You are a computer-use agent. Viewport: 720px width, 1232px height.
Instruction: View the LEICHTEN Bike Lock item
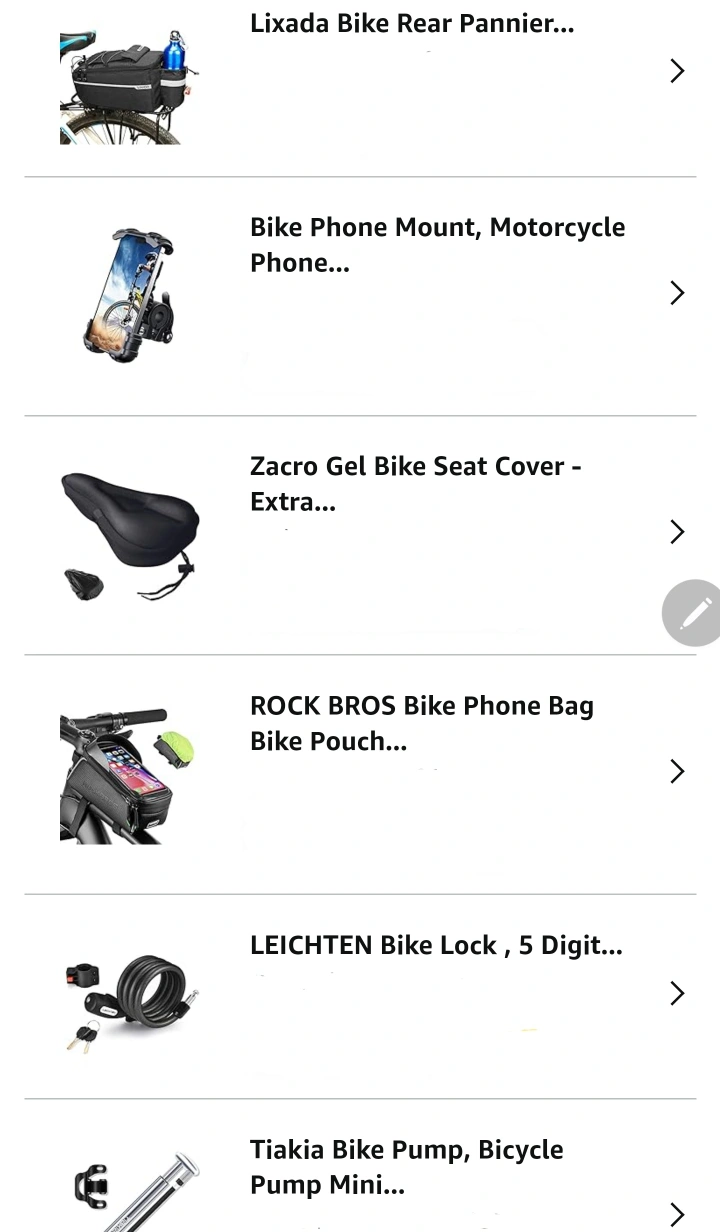tap(436, 945)
